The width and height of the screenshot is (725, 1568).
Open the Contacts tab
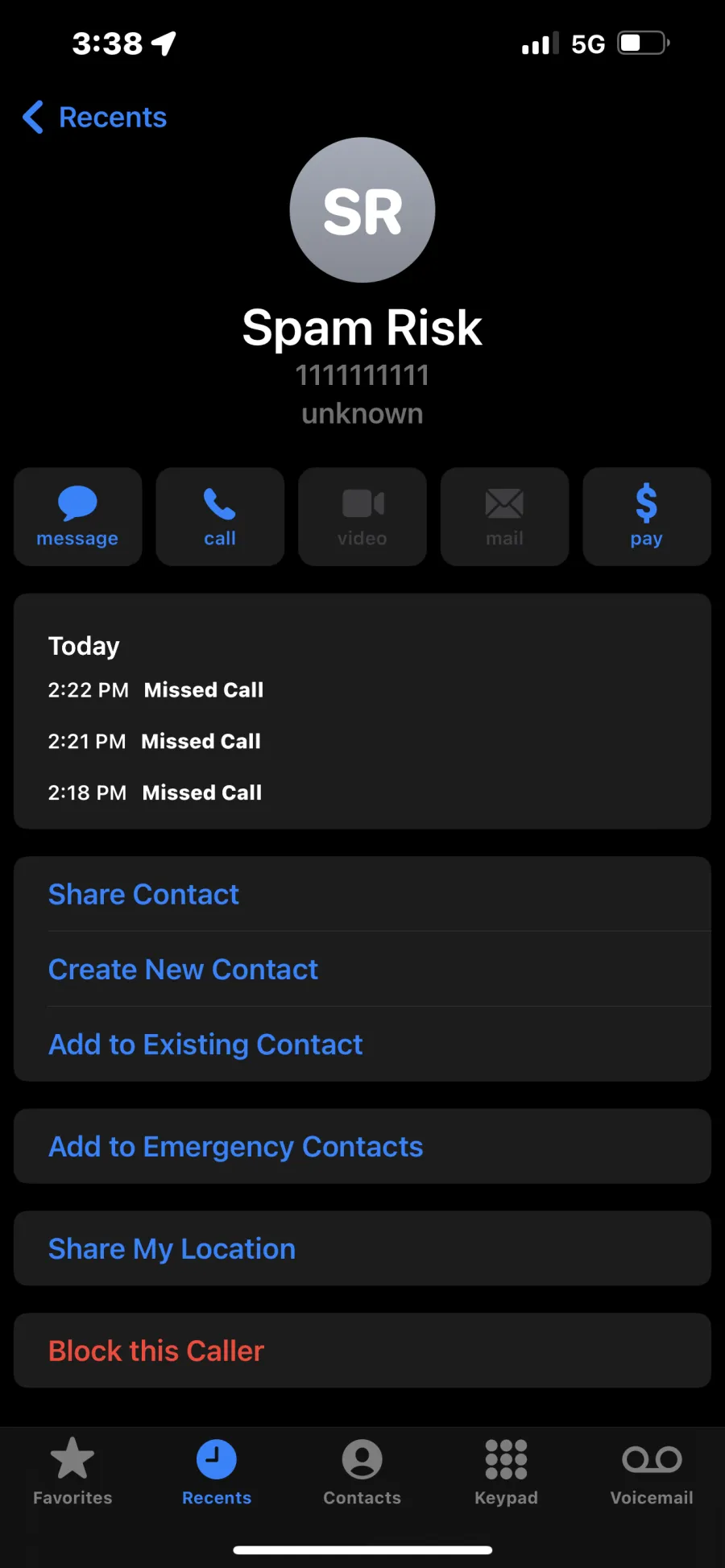362,1471
